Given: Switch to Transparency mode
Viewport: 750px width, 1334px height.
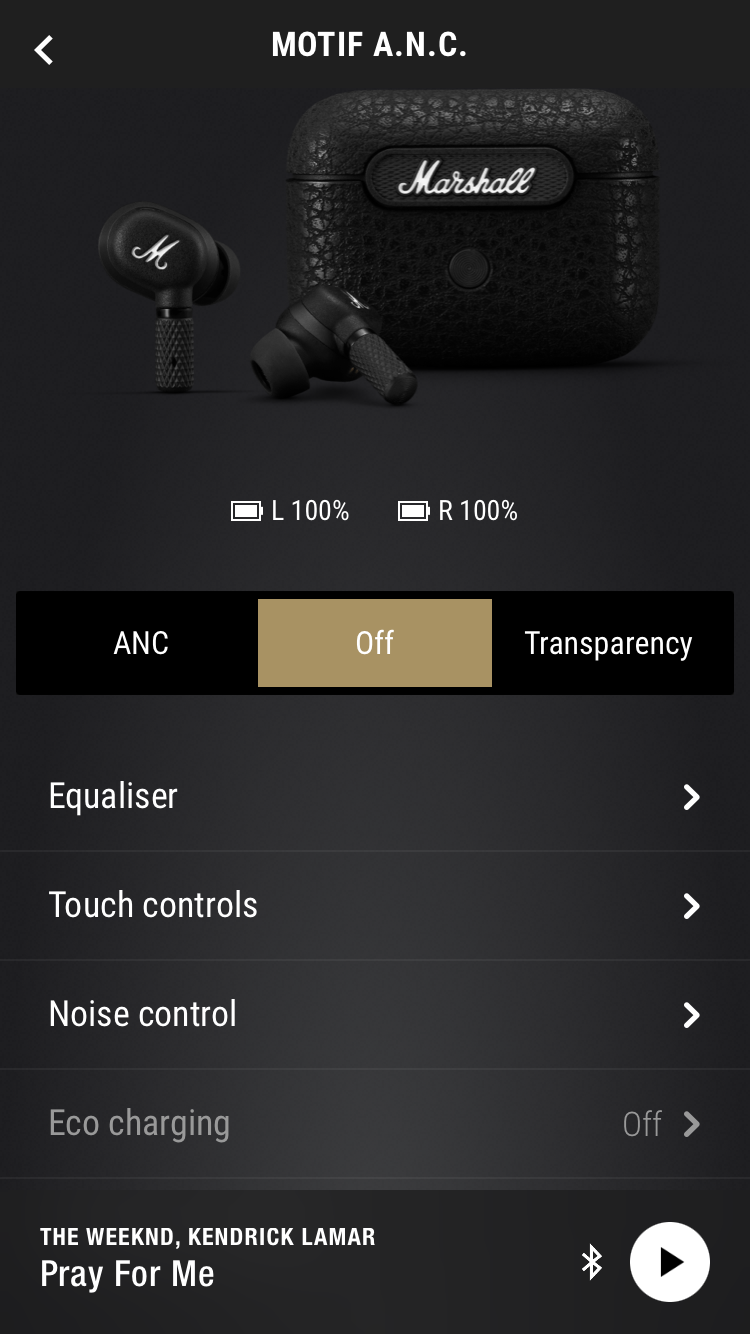Looking at the screenshot, I should [x=608, y=643].
